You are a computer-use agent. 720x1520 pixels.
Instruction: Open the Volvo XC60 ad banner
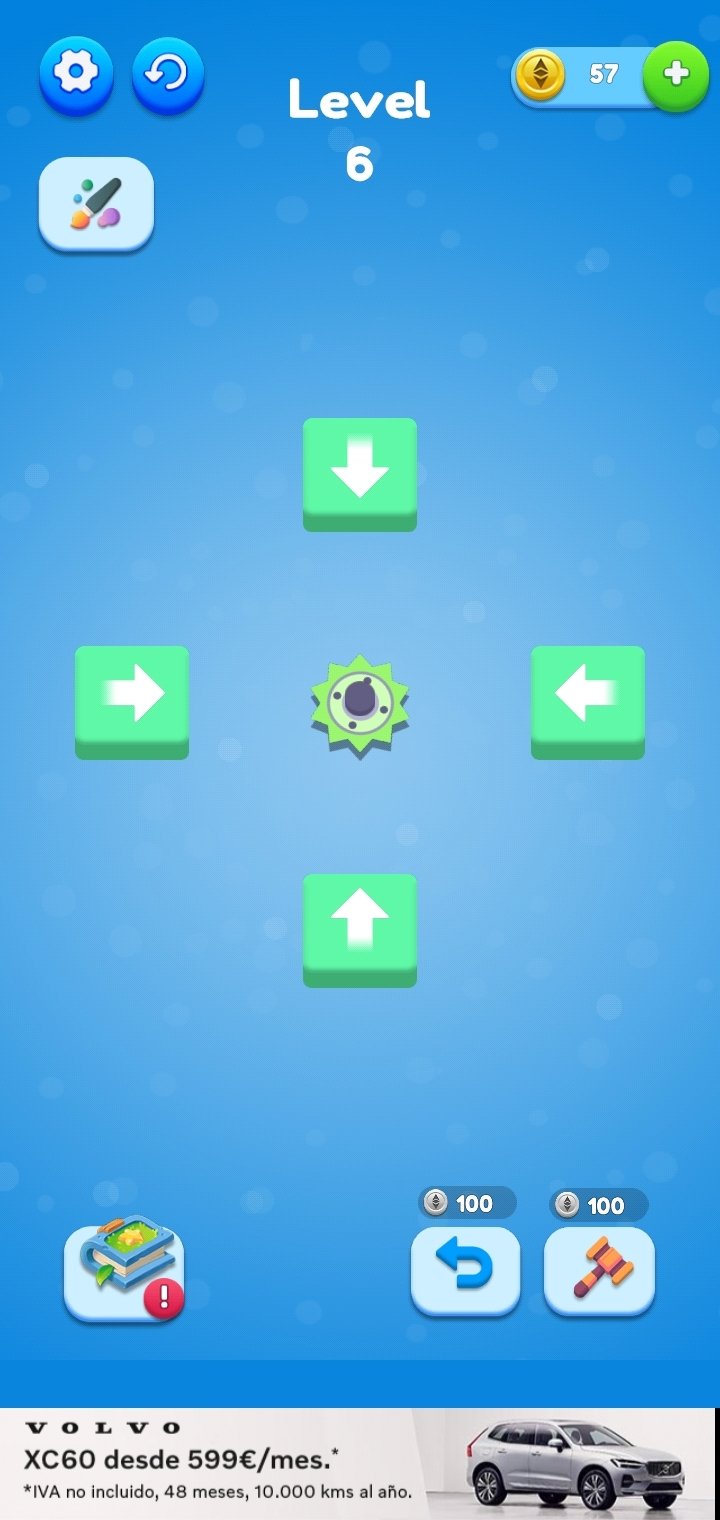(360, 1464)
